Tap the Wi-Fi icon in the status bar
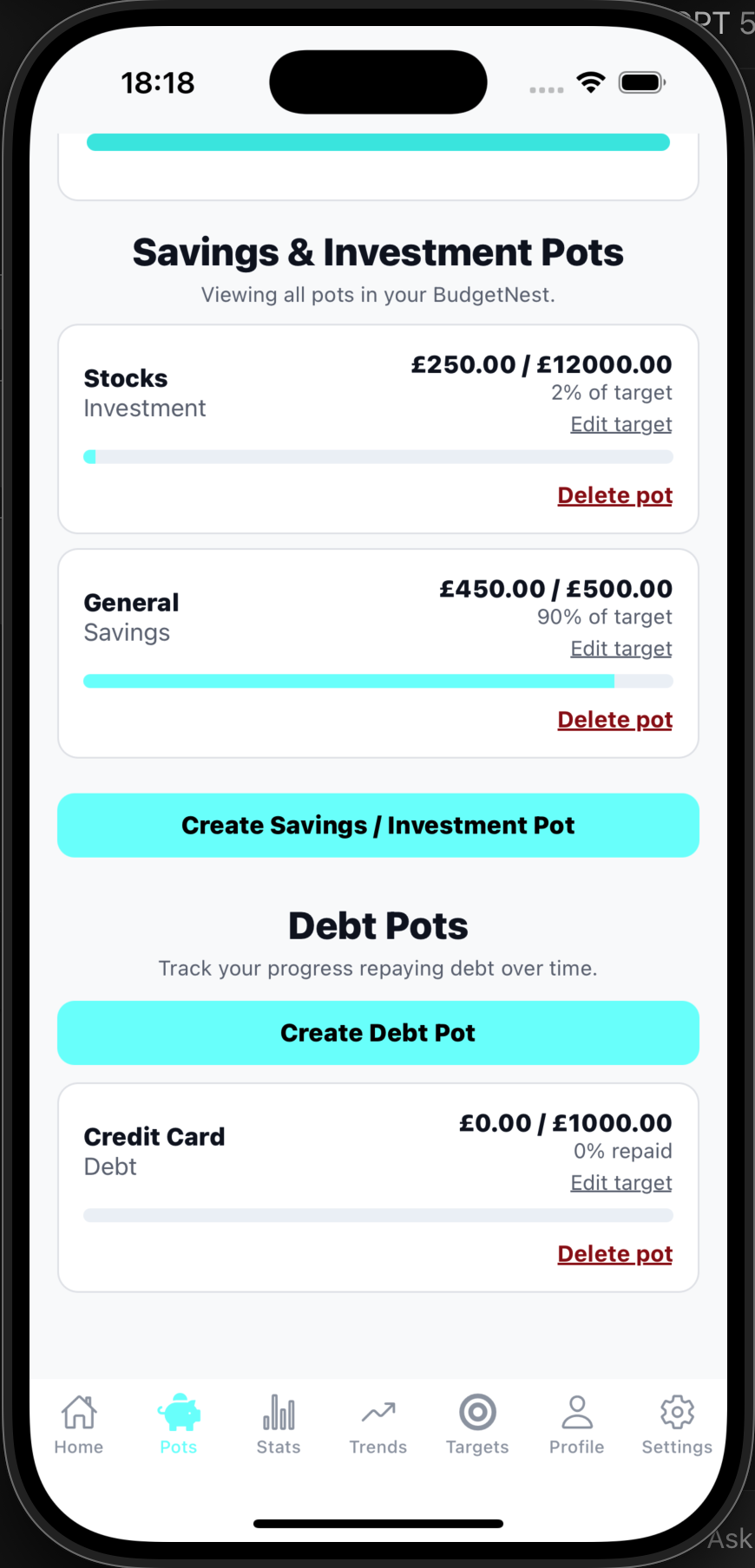Viewport: 755px width, 1568px height. point(591,82)
